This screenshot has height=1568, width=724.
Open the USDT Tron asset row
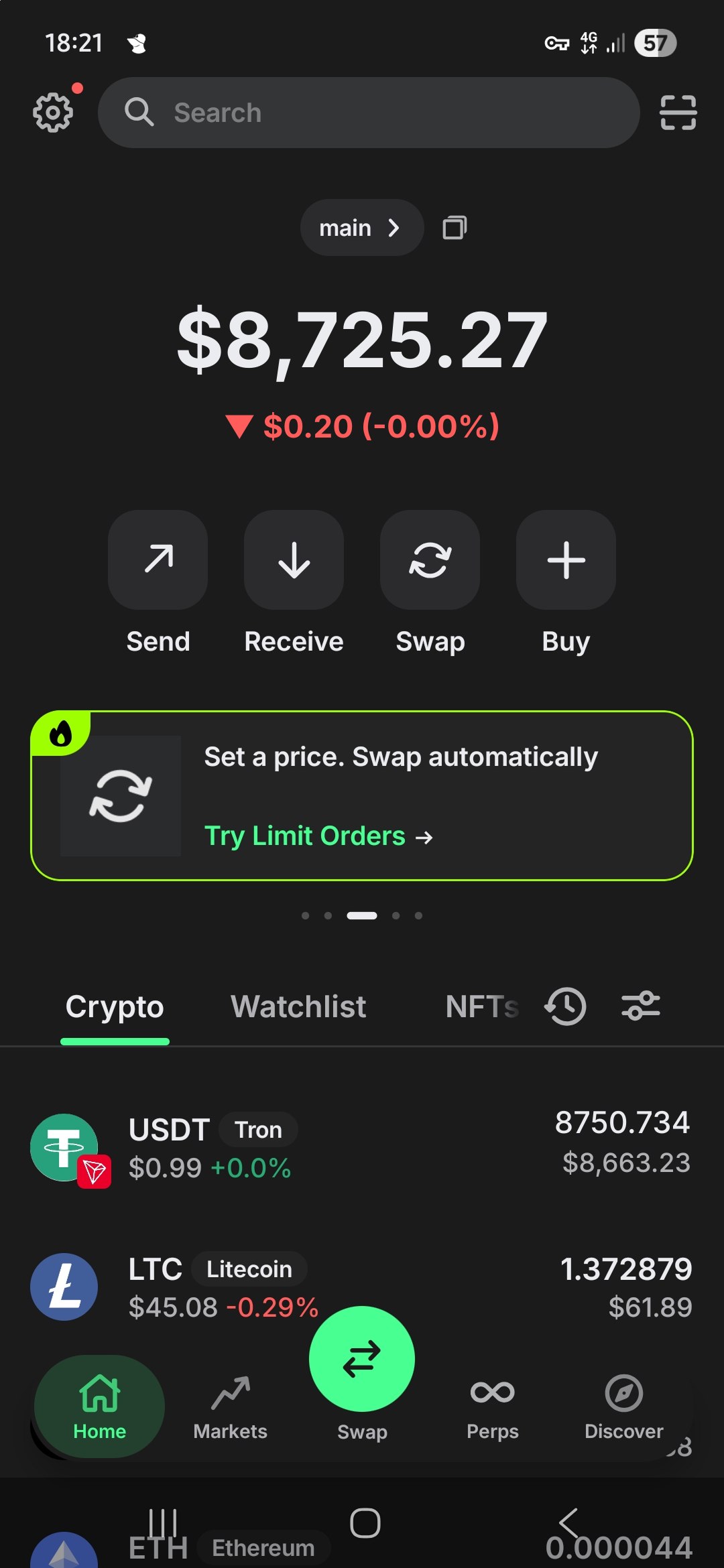coord(362,1148)
